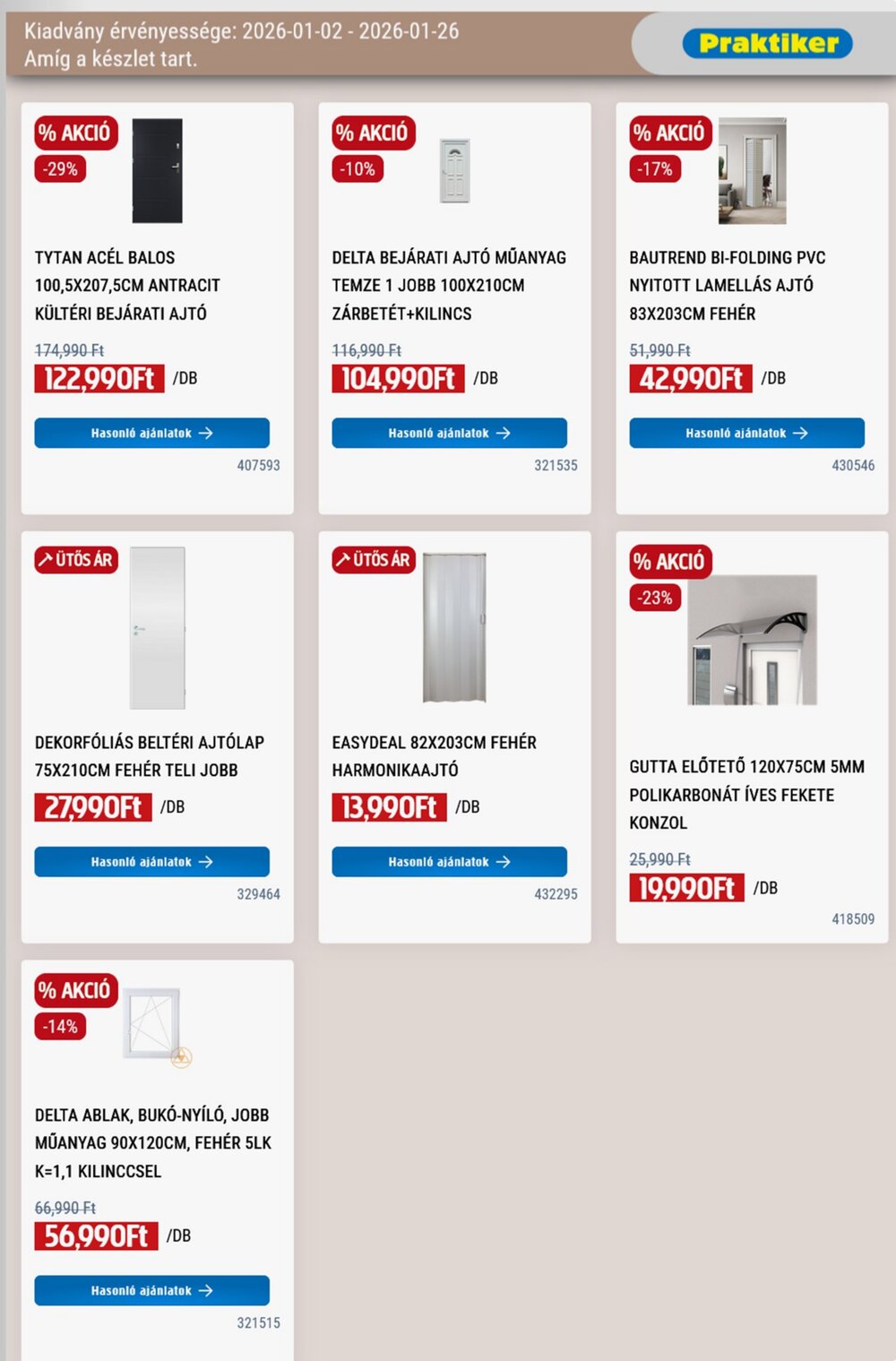
Task: Click the -17% discount label on Bautrend door
Action: coord(655,168)
